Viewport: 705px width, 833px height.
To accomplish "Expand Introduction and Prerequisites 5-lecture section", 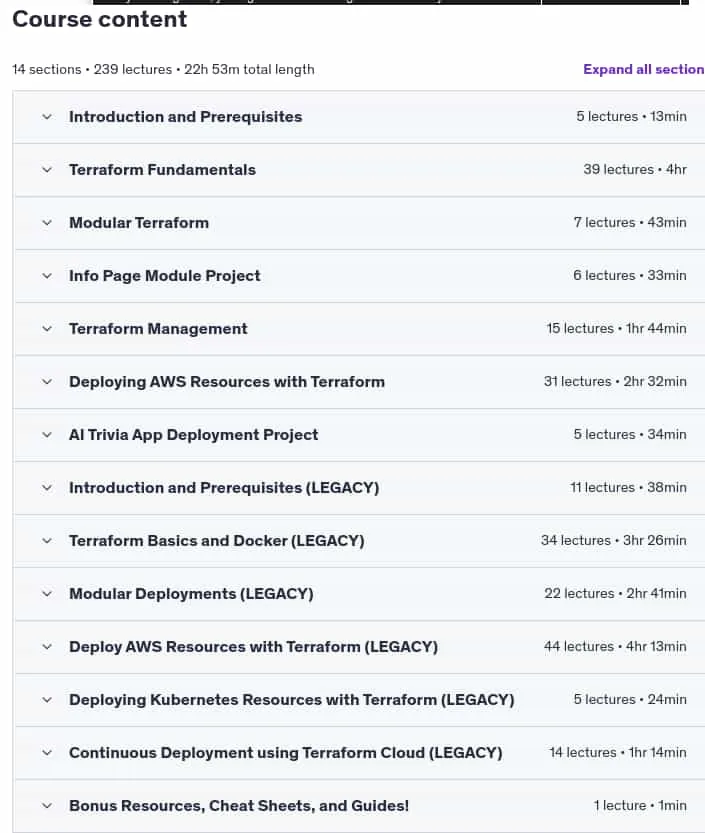I will click(359, 116).
